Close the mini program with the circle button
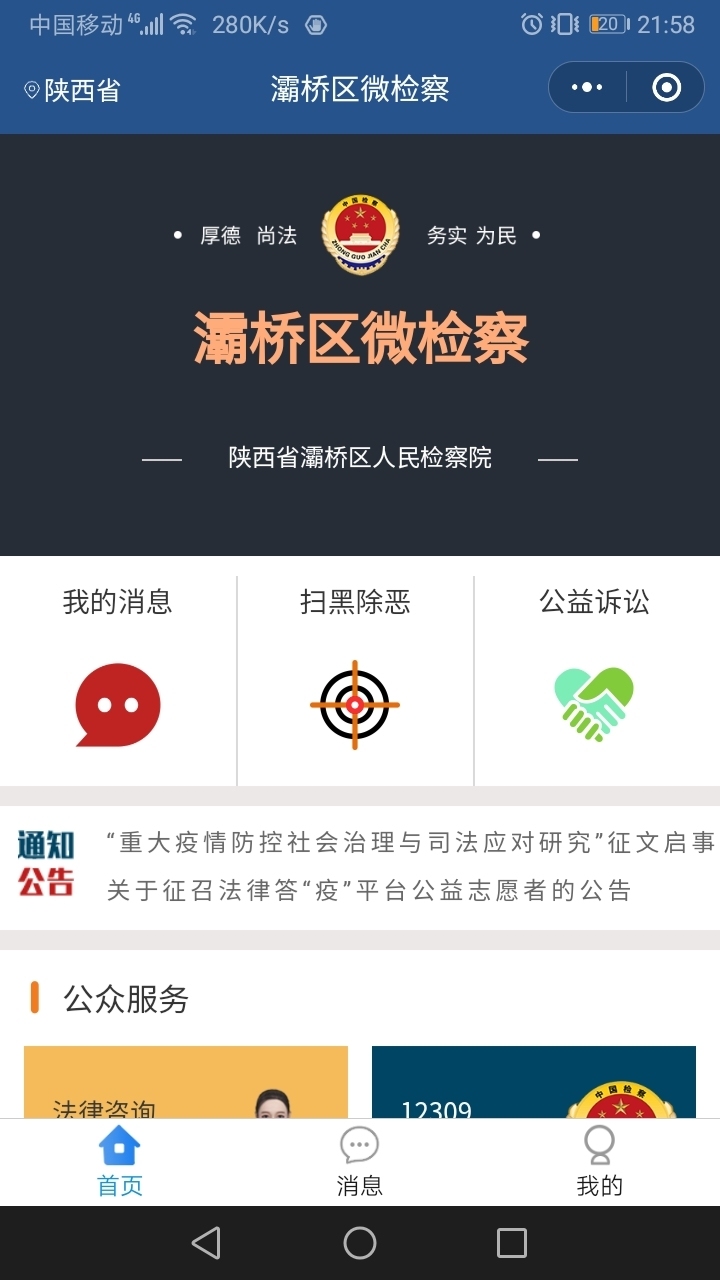 [x=666, y=88]
